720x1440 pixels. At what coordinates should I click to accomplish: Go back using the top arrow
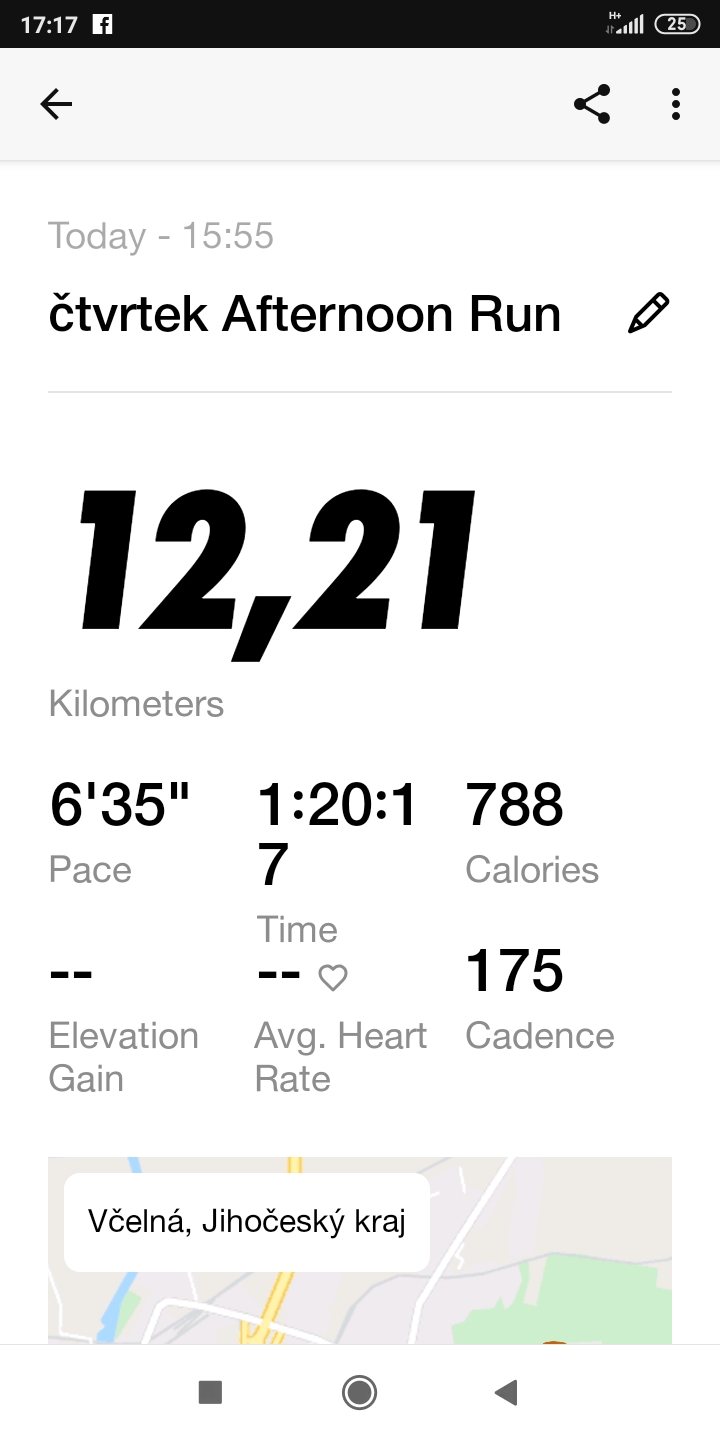pos(56,104)
